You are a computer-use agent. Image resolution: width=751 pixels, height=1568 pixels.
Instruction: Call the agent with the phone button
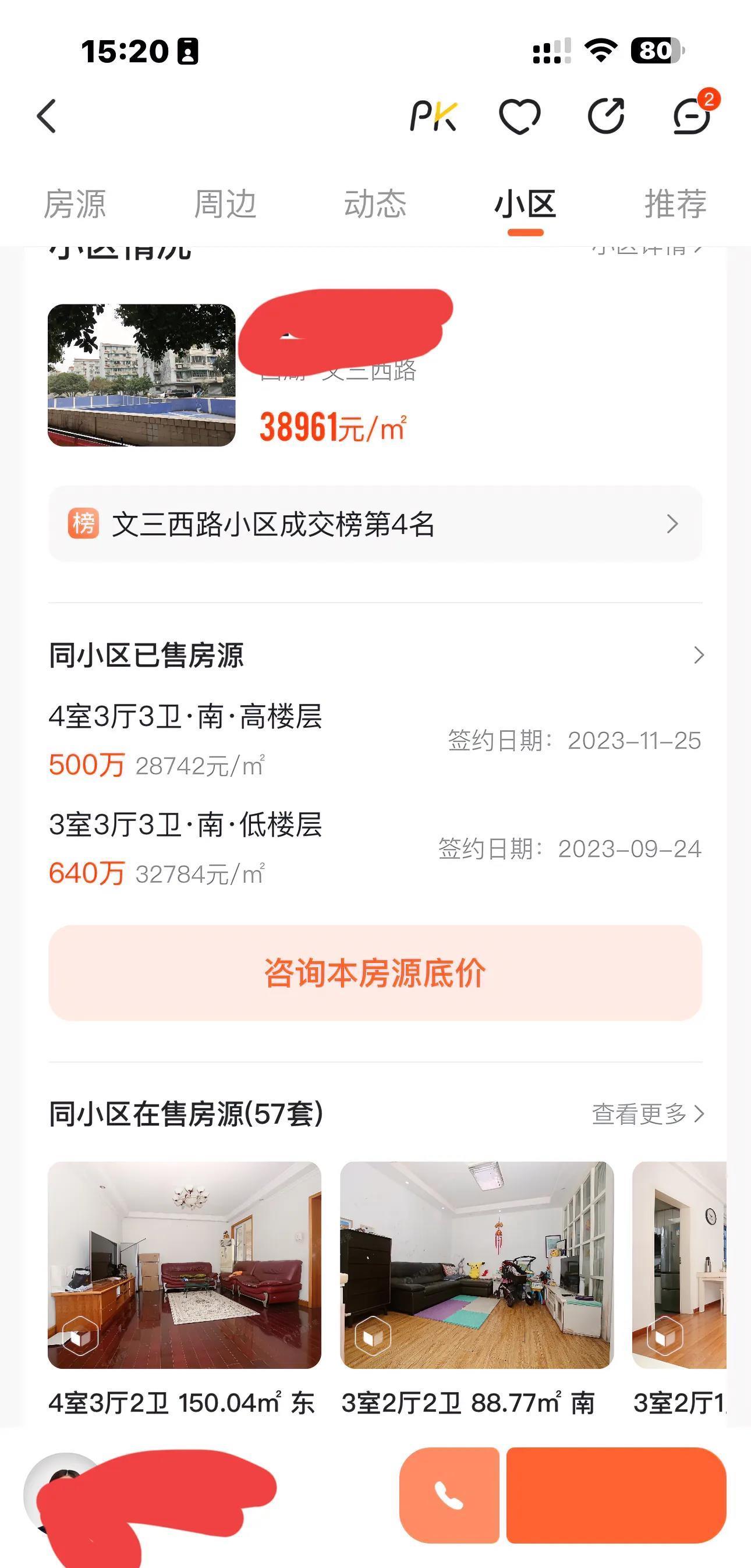pos(449,1496)
